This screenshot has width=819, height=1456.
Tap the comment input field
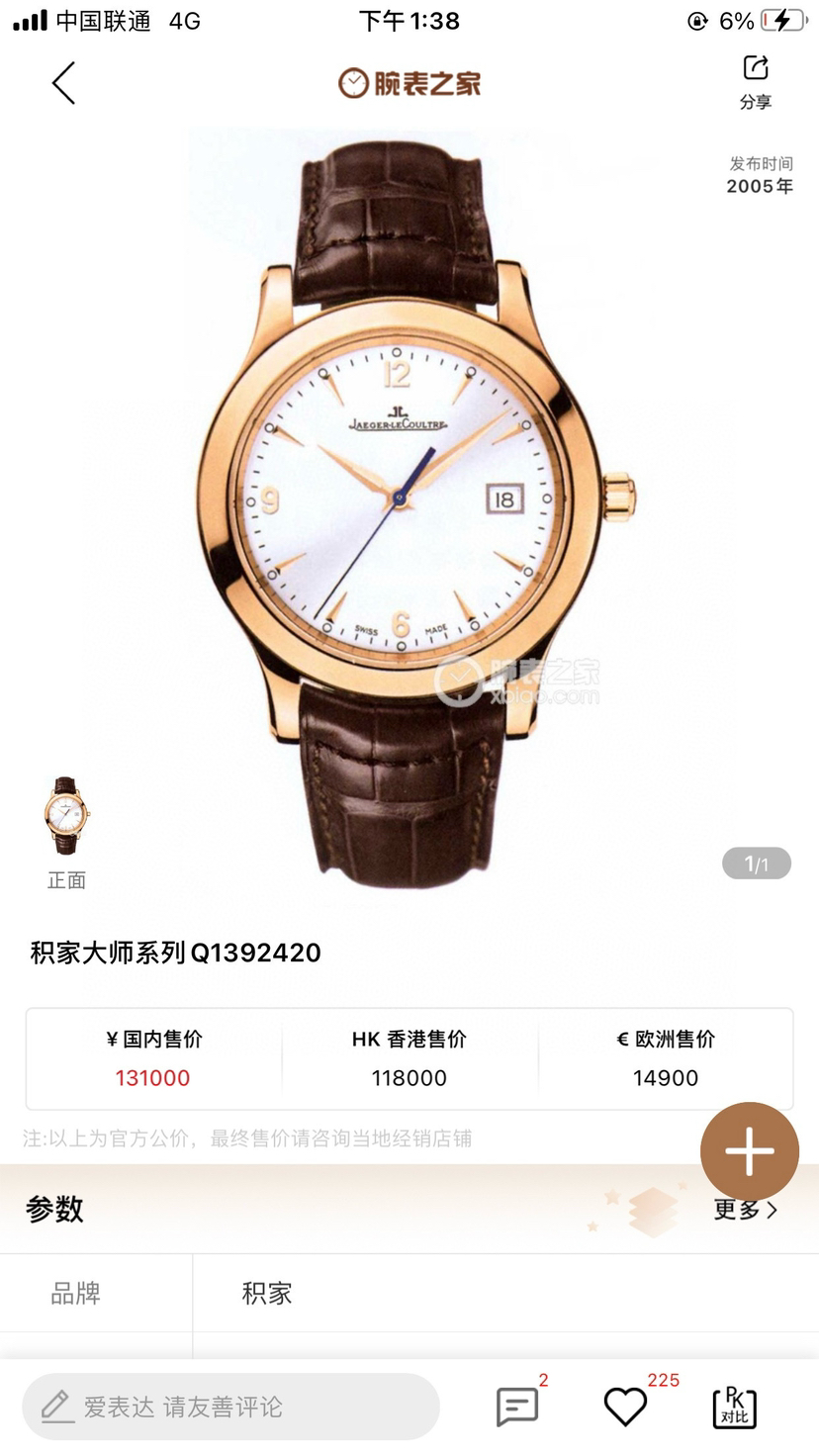tap(230, 1407)
